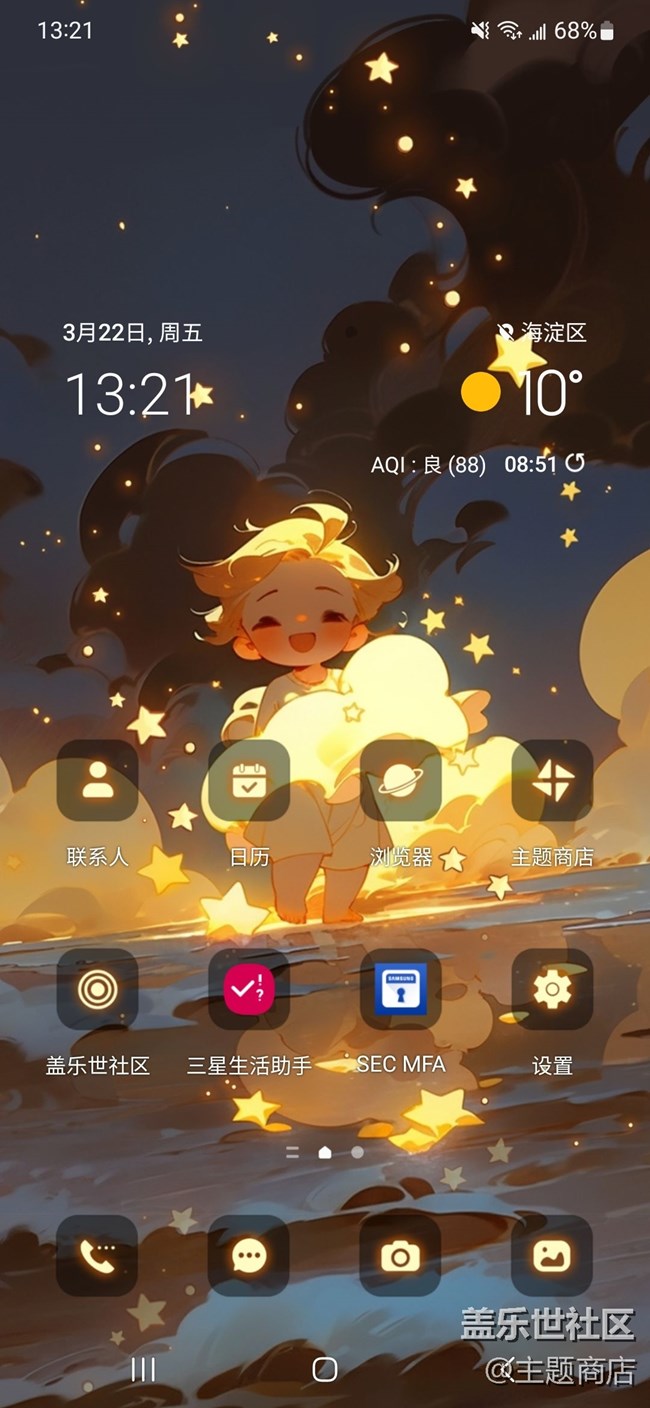Launch the 日历 calendar app
Image resolution: width=650 pixels, height=1408 pixels.
coord(248,781)
